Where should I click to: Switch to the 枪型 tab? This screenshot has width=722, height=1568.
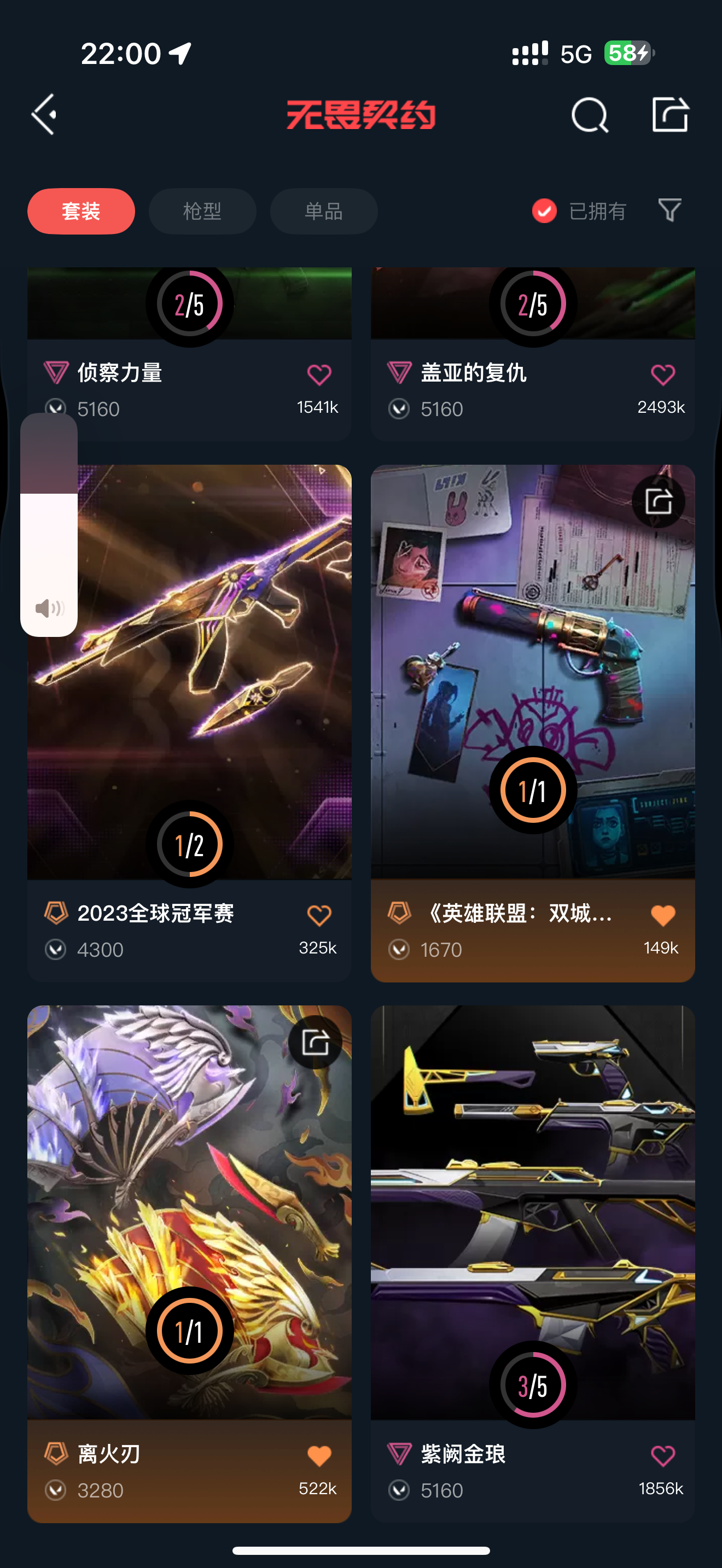click(202, 211)
